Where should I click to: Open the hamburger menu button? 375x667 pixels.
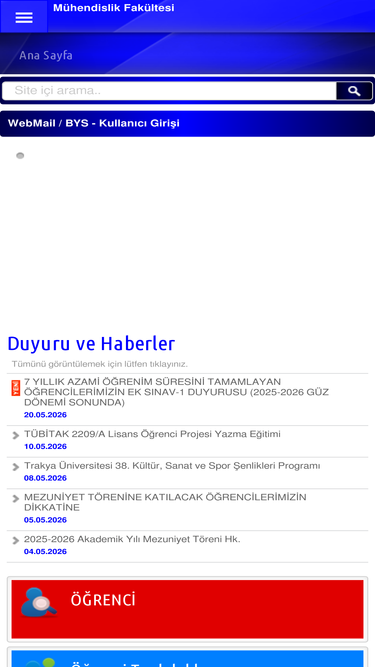[24, 17]
